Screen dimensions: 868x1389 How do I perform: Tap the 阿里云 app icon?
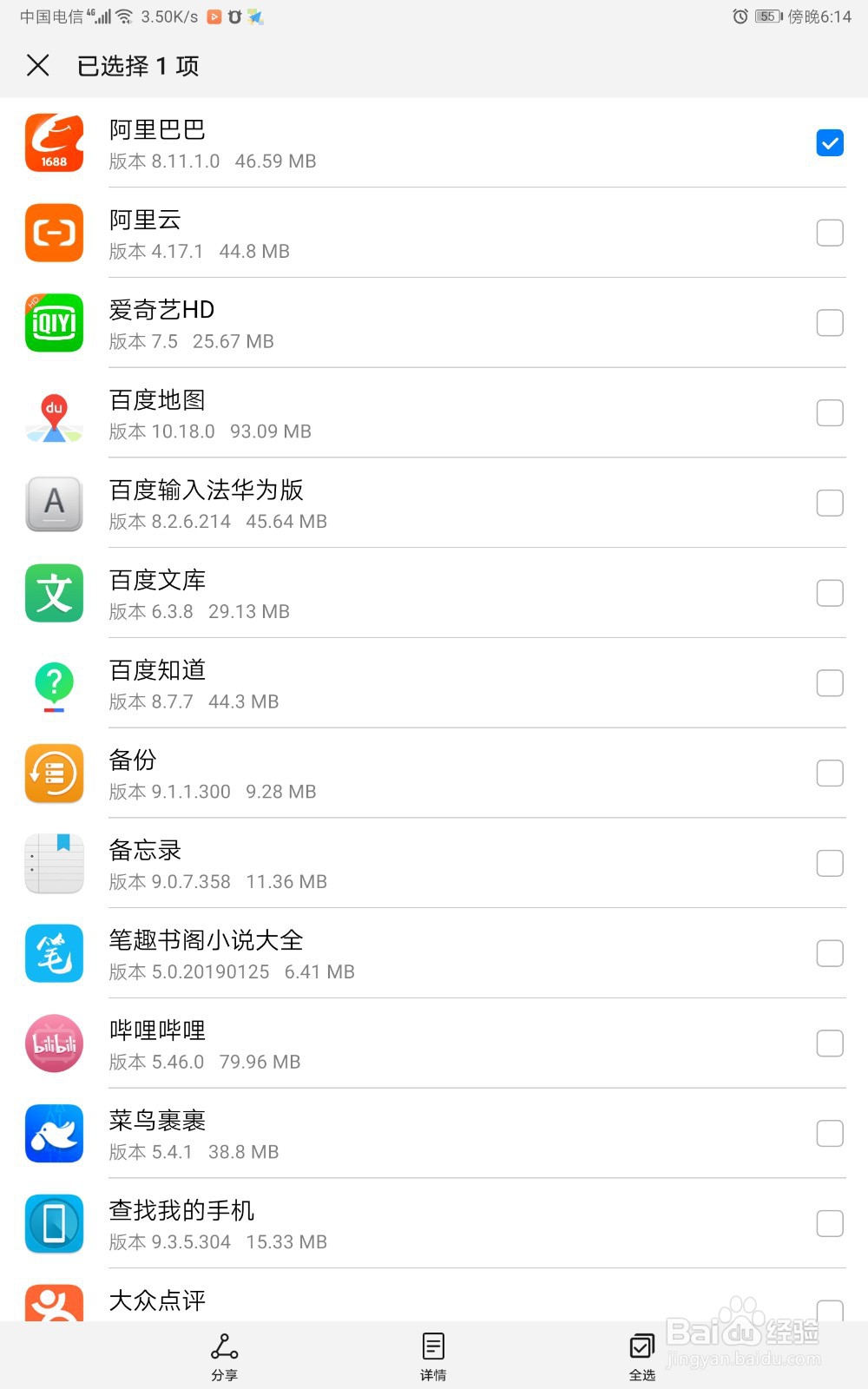54,233
